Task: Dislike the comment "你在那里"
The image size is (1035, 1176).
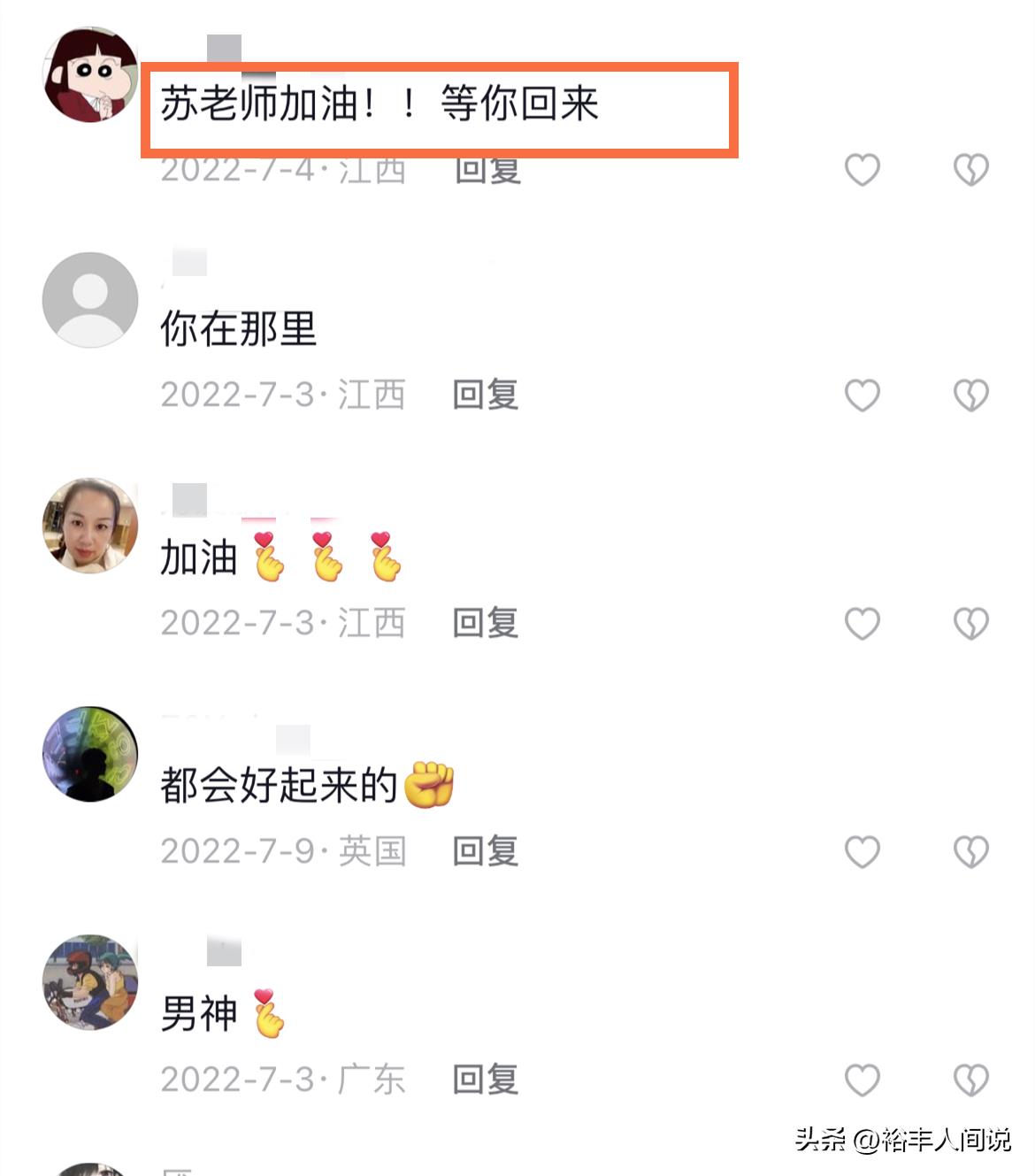Action: coord(970,396)
